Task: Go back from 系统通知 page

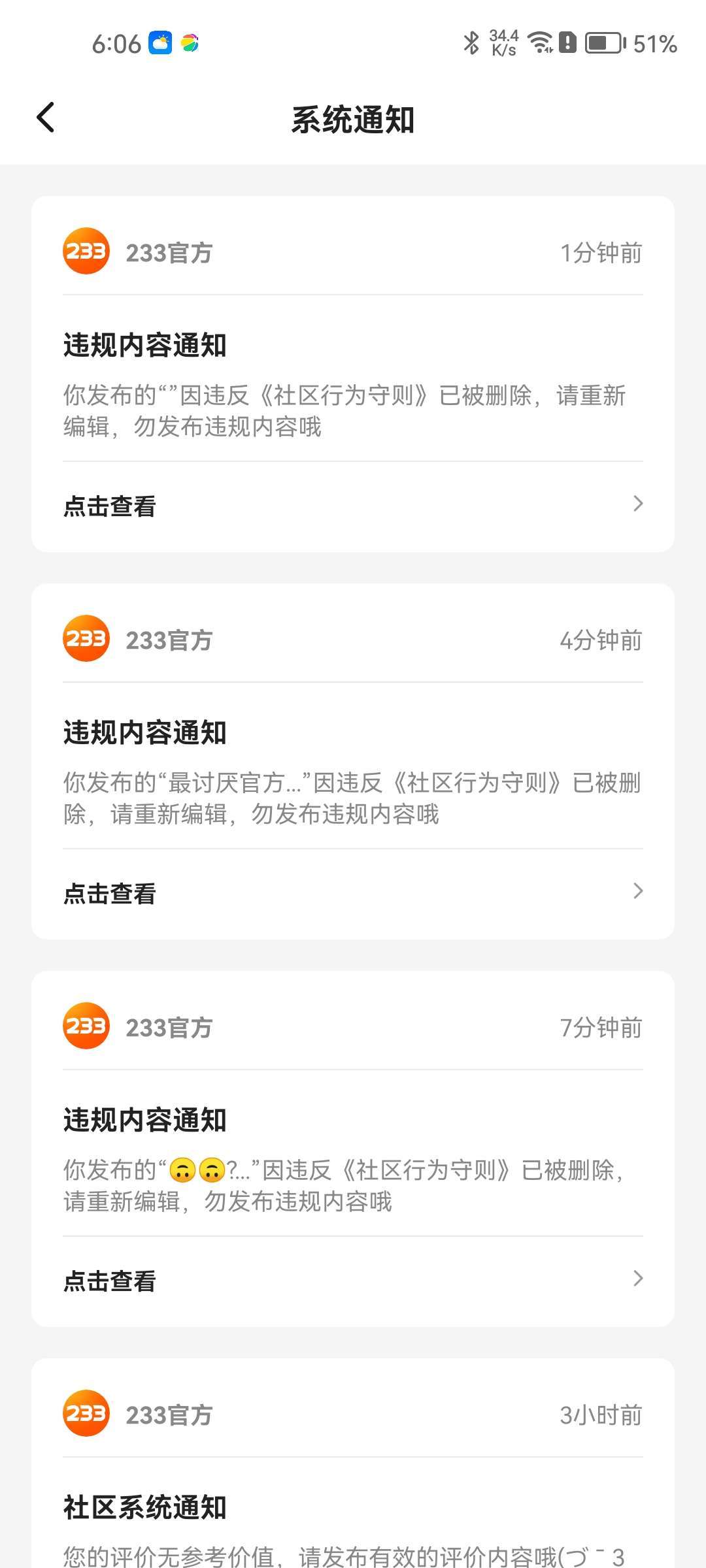Action: [x=46, y=118]
